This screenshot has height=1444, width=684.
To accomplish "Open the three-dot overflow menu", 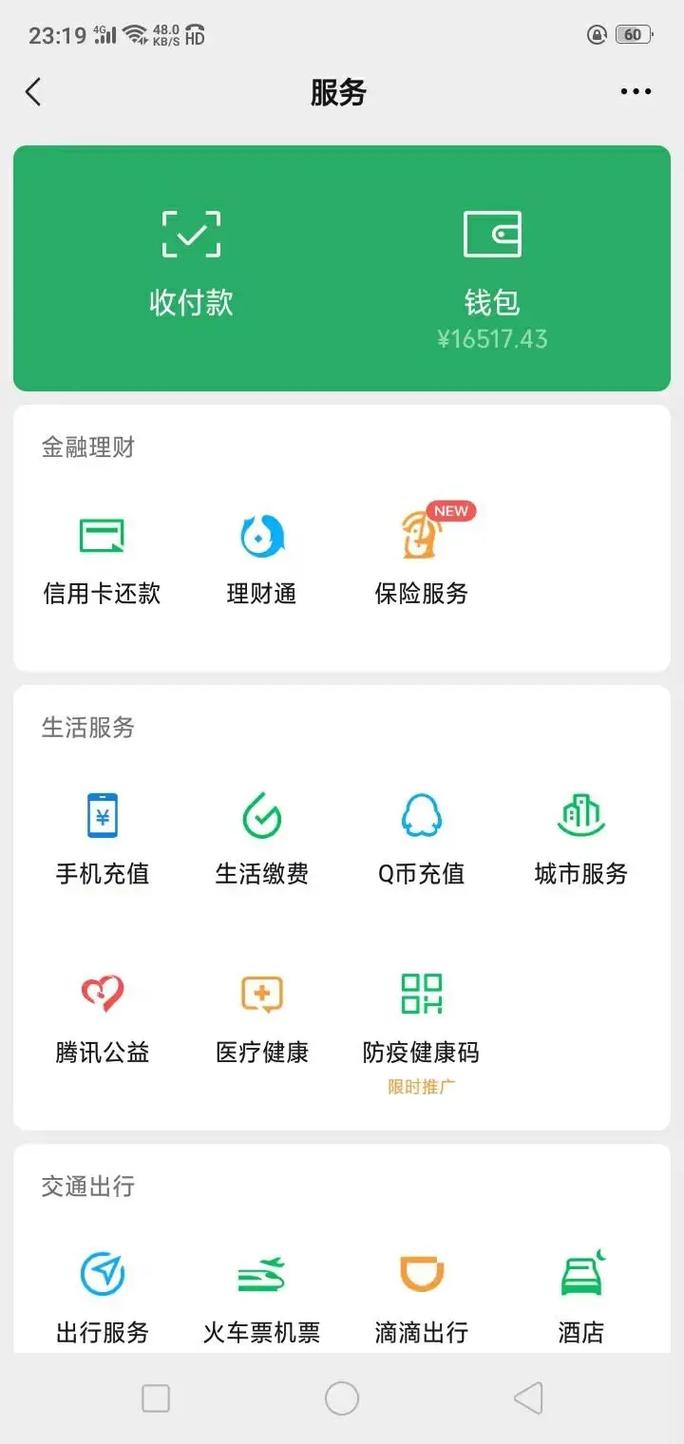I will [636, 92].
